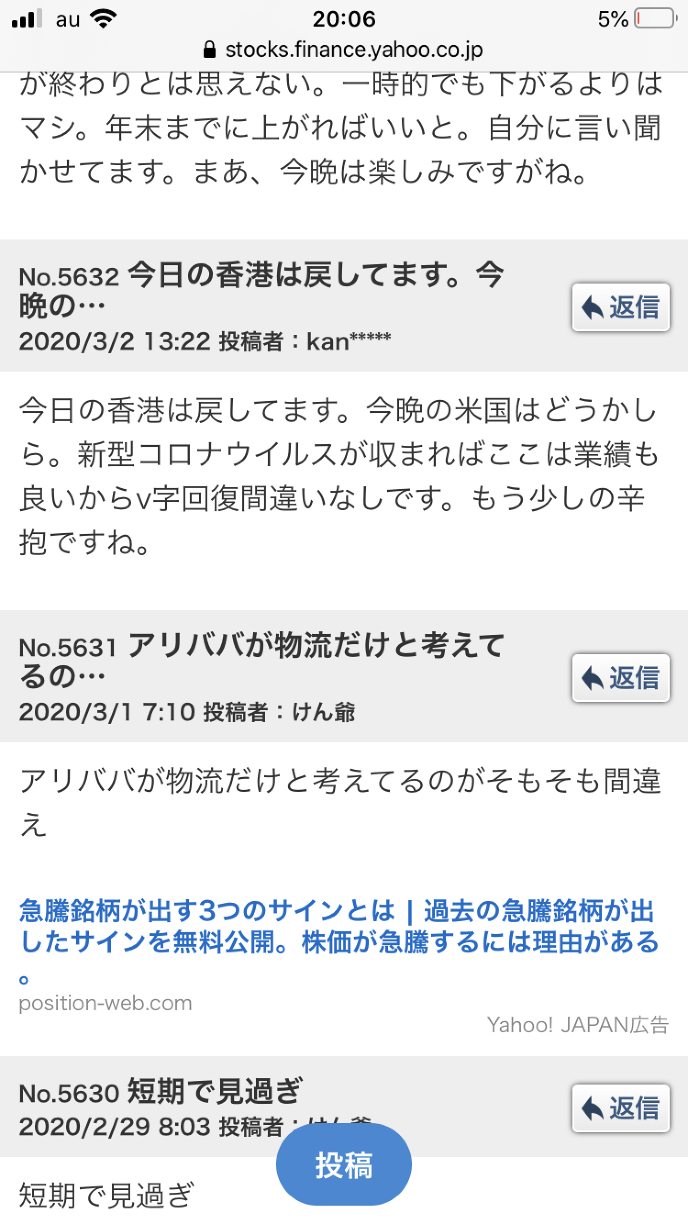This screenshot has height=1224, width=688.
Task: Tap the stocks.finance.yahoo.co.jp address bar
Action: click(x=344, y=49)
